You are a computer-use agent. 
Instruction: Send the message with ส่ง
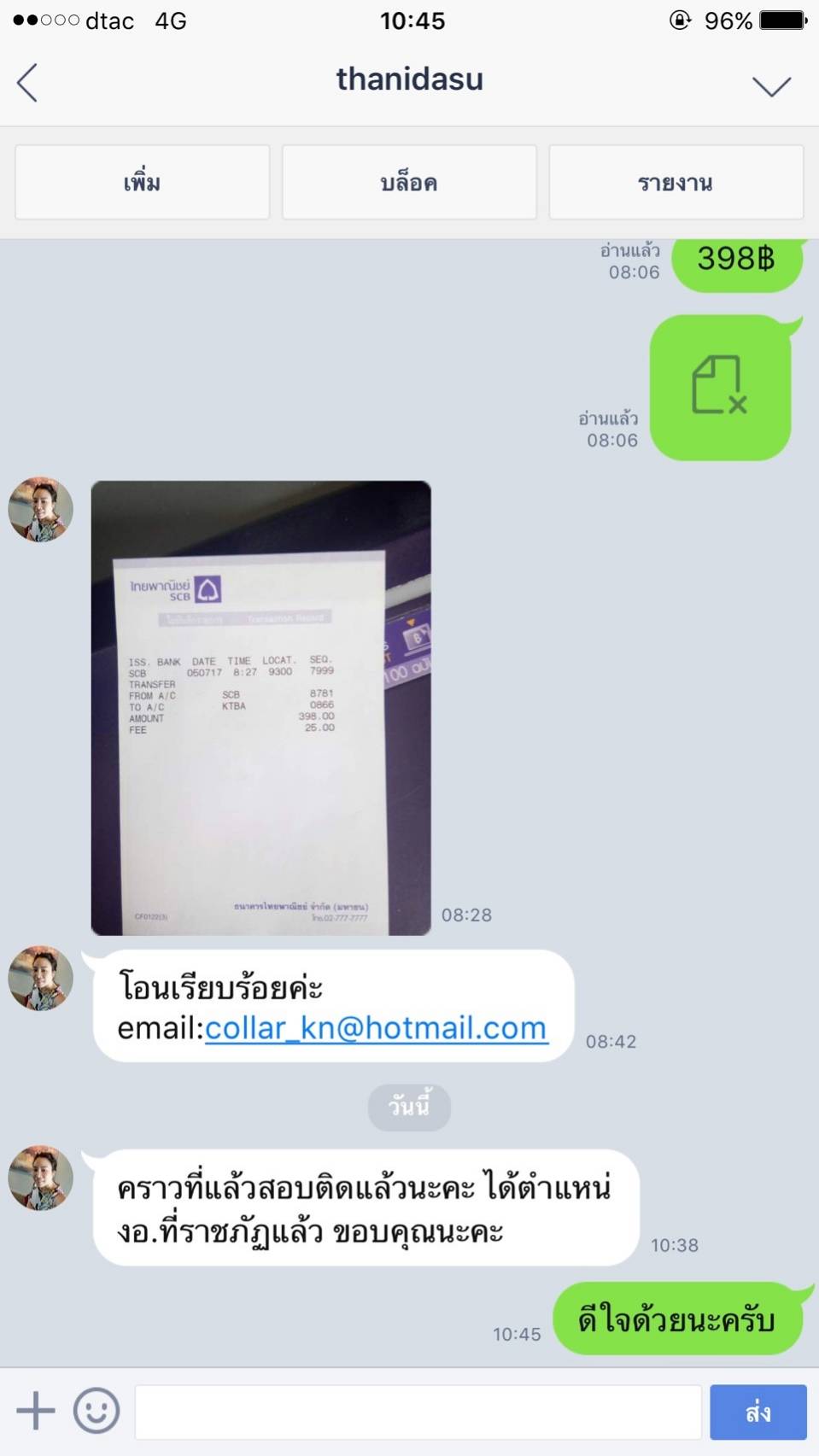point(758,1412)
